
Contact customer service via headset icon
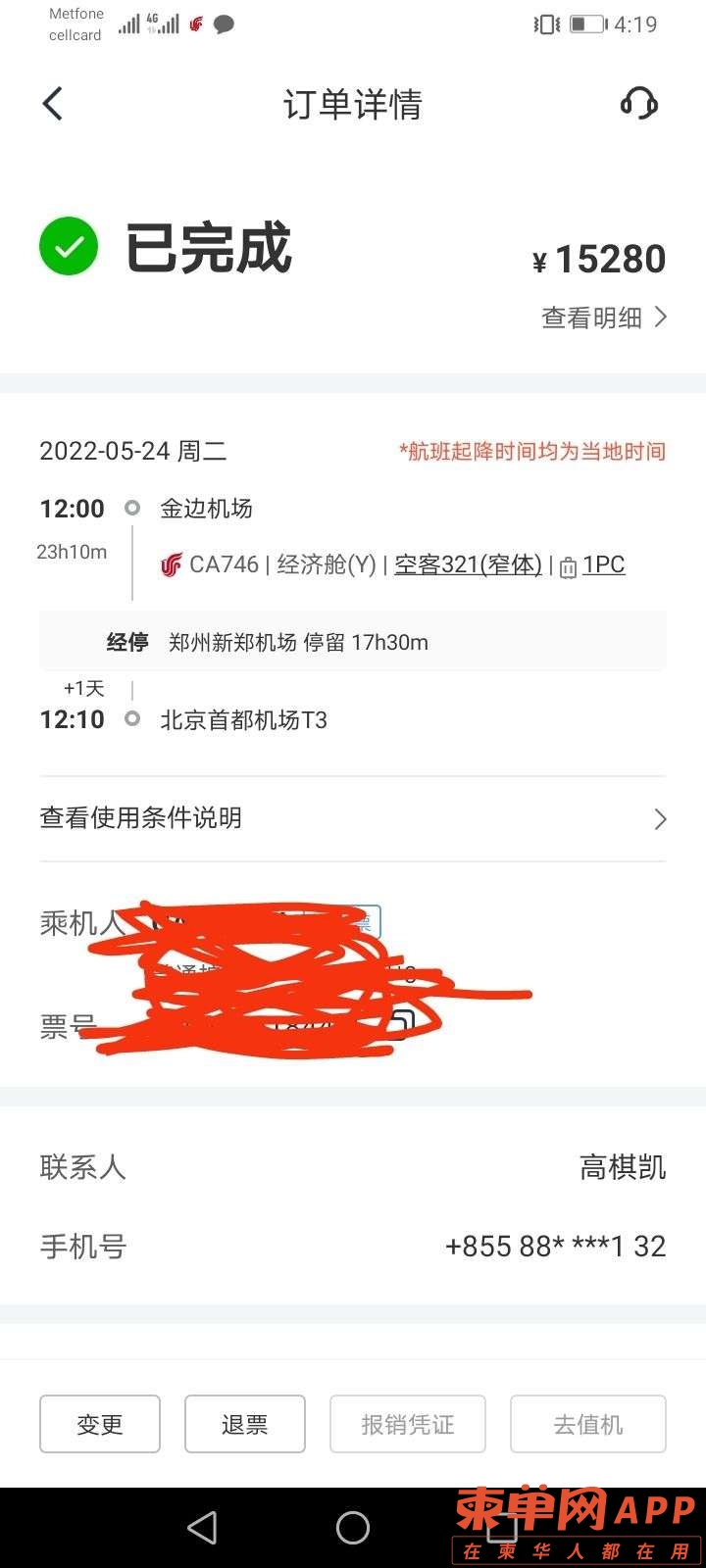[x=638, y=104]
